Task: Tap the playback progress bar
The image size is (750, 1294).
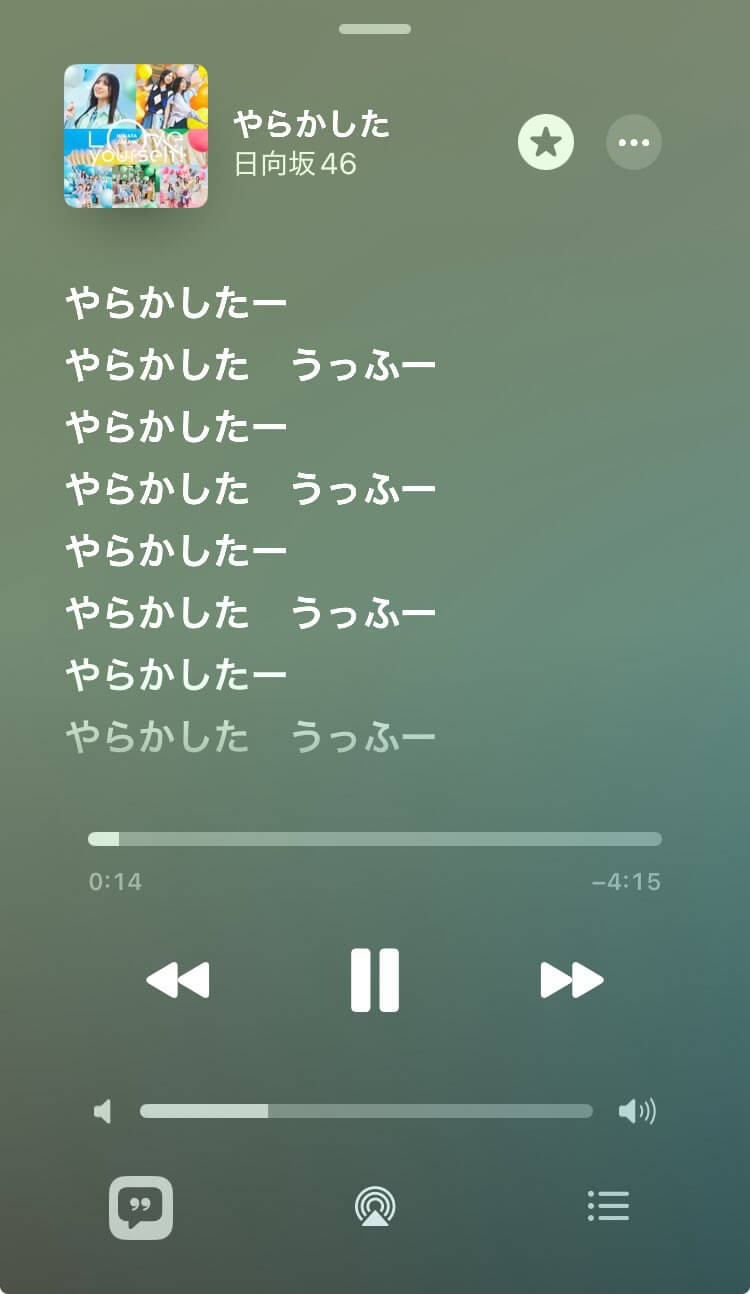Action: (x=375, y=839)
